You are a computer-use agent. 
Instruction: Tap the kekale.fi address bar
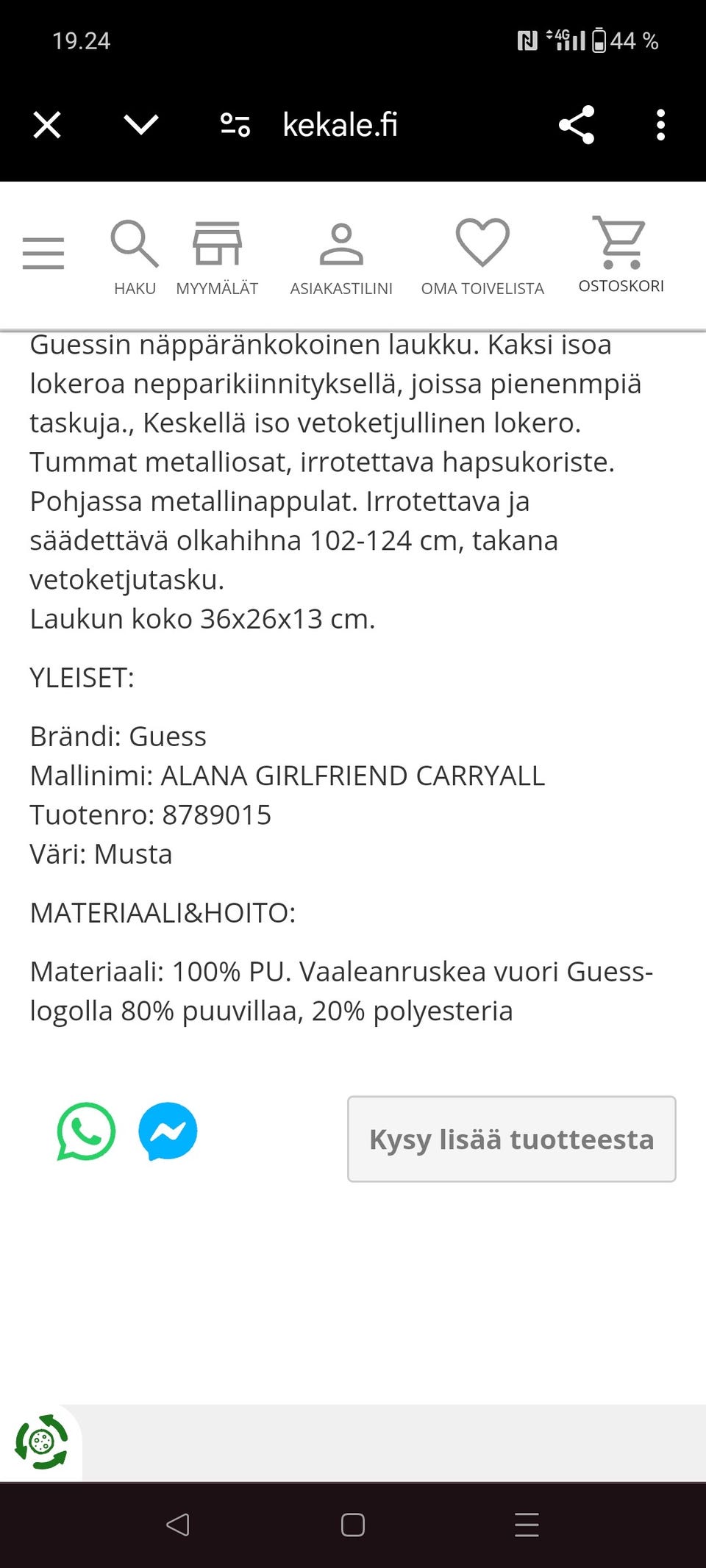tap(340, 123)
